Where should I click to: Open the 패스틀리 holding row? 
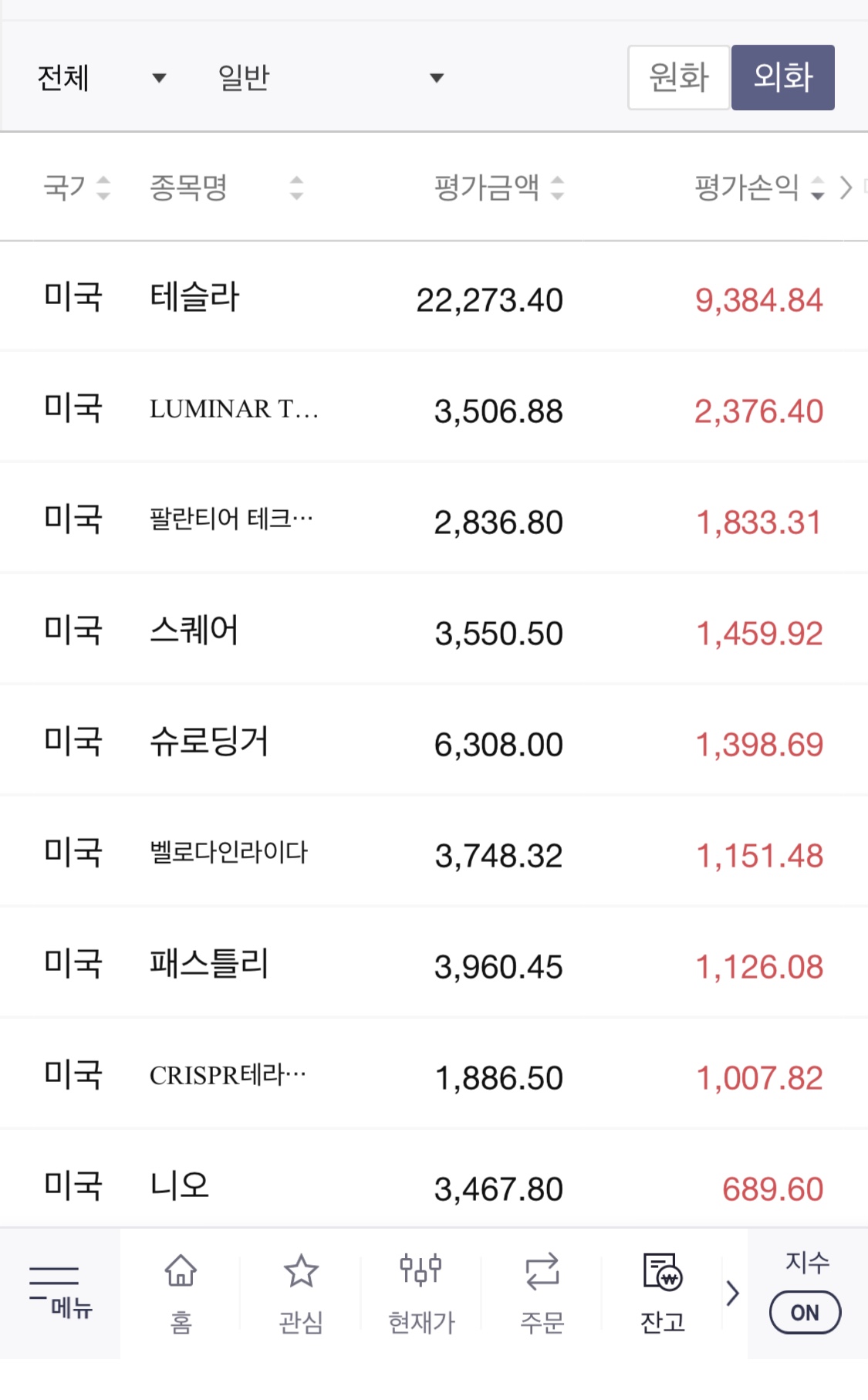point(434,965)
